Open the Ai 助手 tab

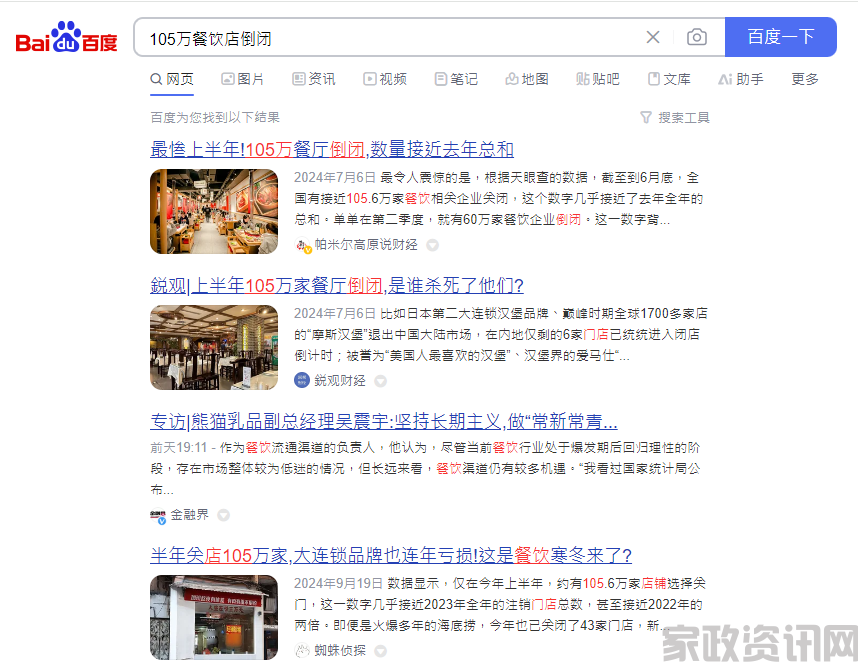click(740, 79)
